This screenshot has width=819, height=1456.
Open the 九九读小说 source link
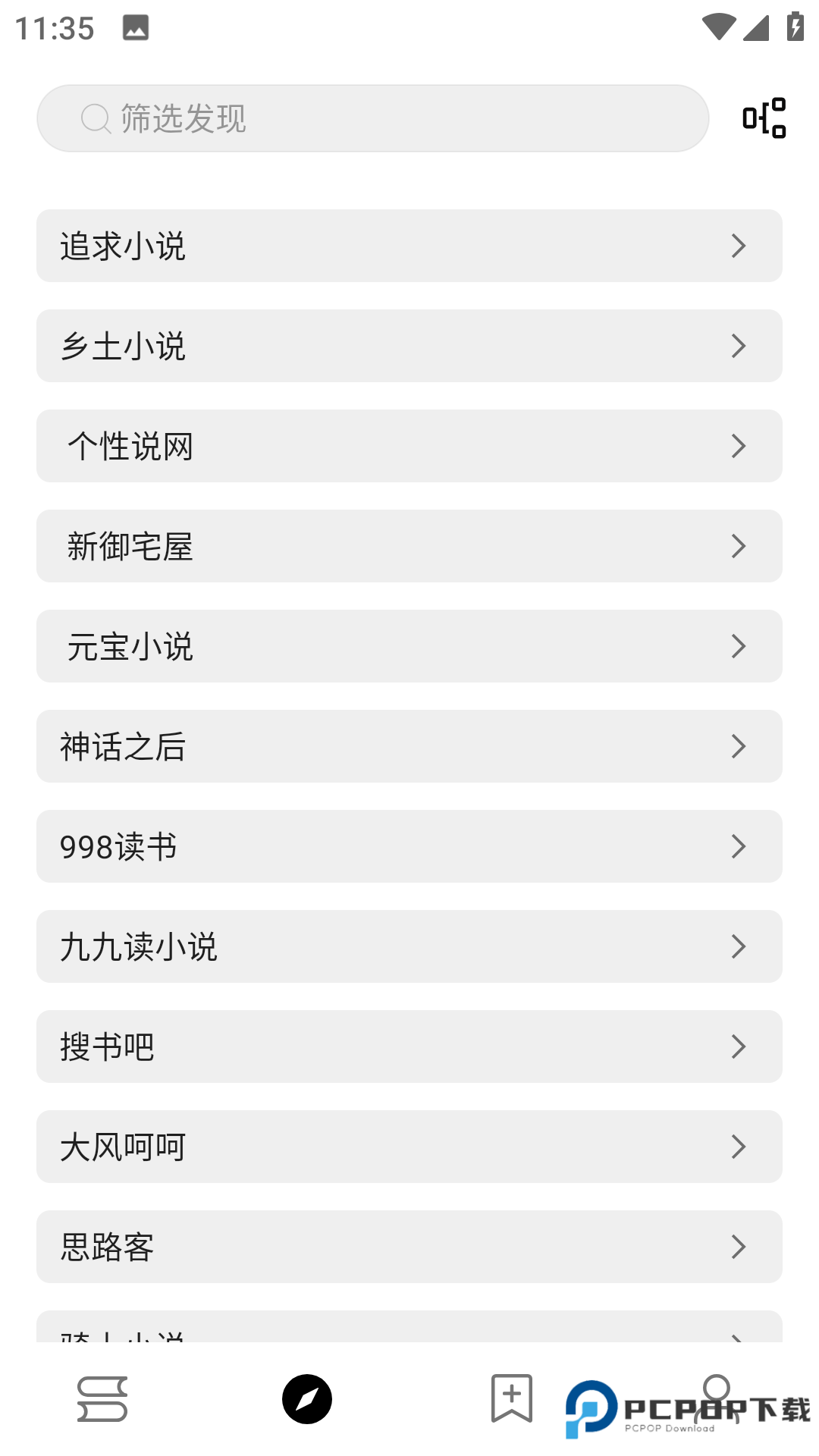pyautogui.click(x=409, y=946)
